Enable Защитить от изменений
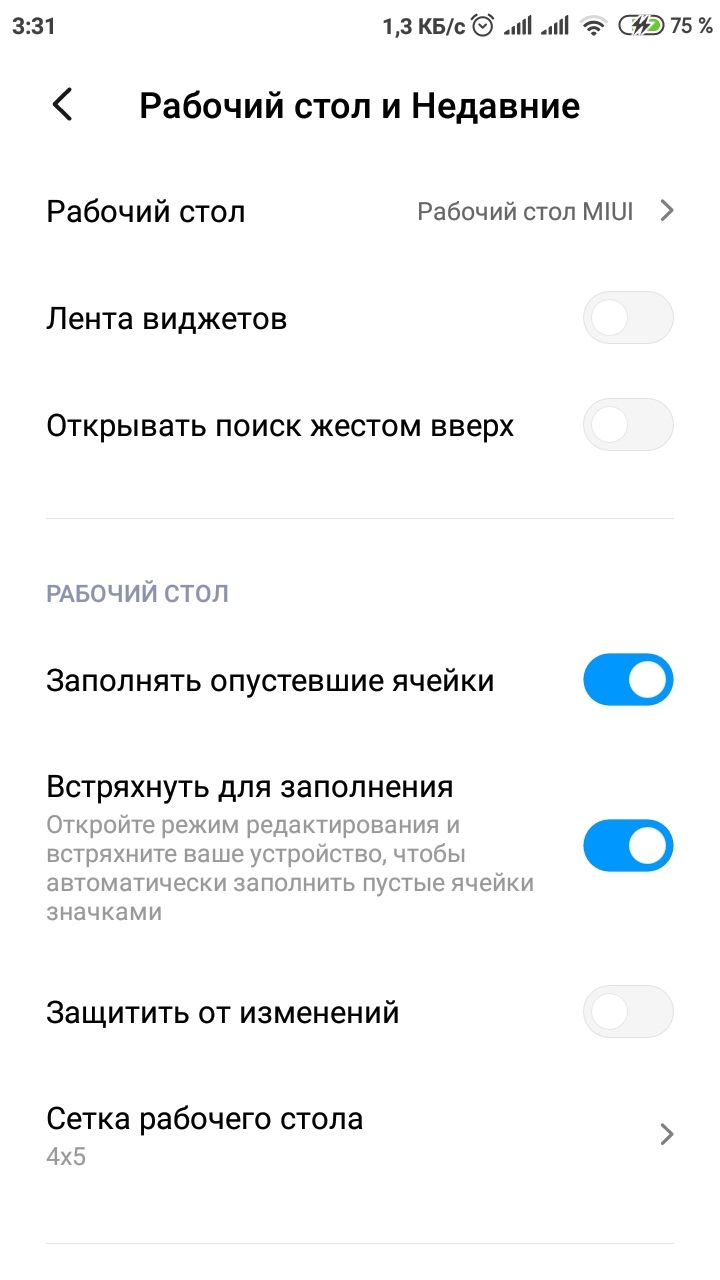 click(628, 1012)
